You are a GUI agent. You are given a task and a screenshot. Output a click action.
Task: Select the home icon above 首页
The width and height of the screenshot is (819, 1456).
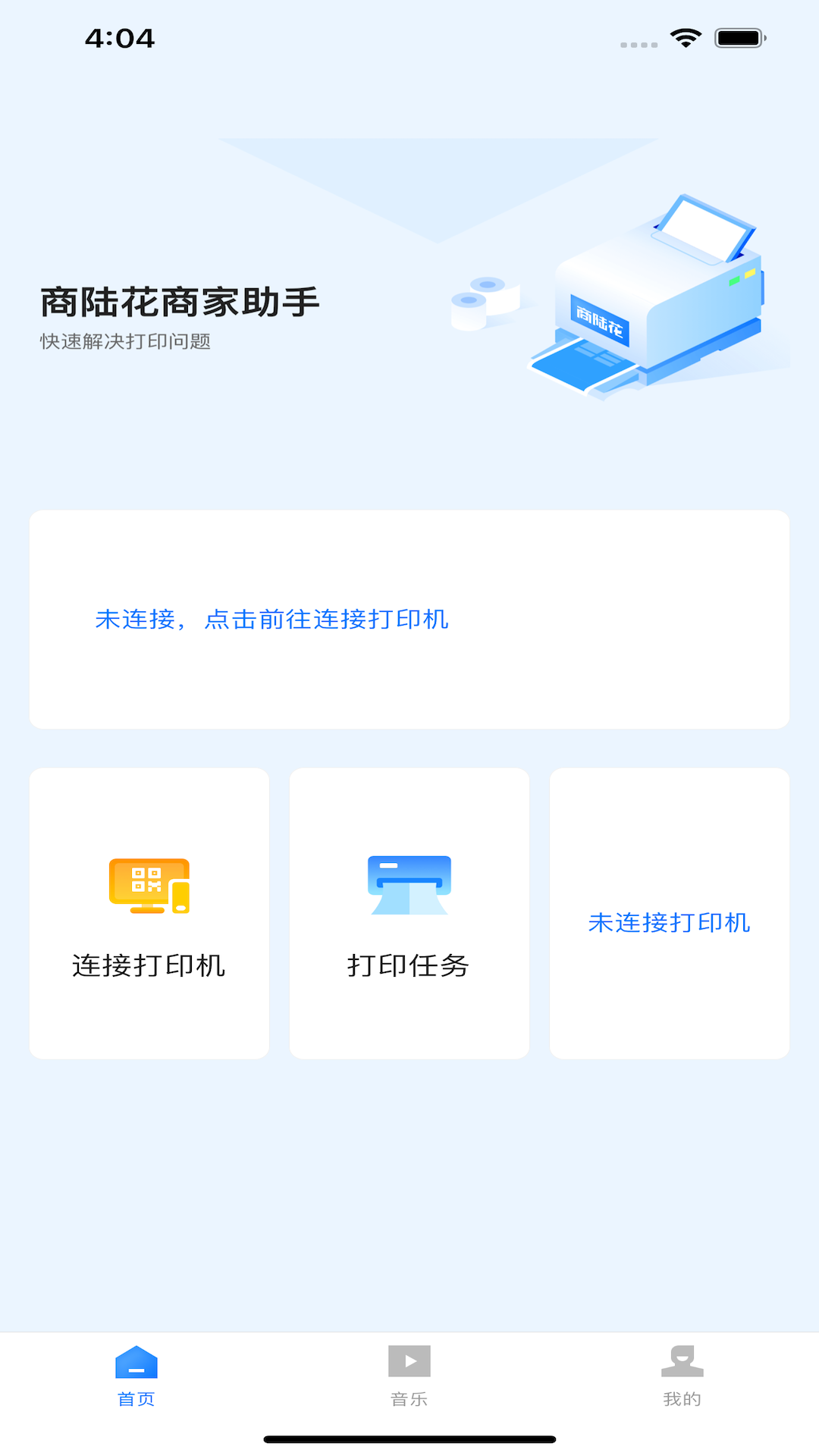click(x=136, y=1361)
